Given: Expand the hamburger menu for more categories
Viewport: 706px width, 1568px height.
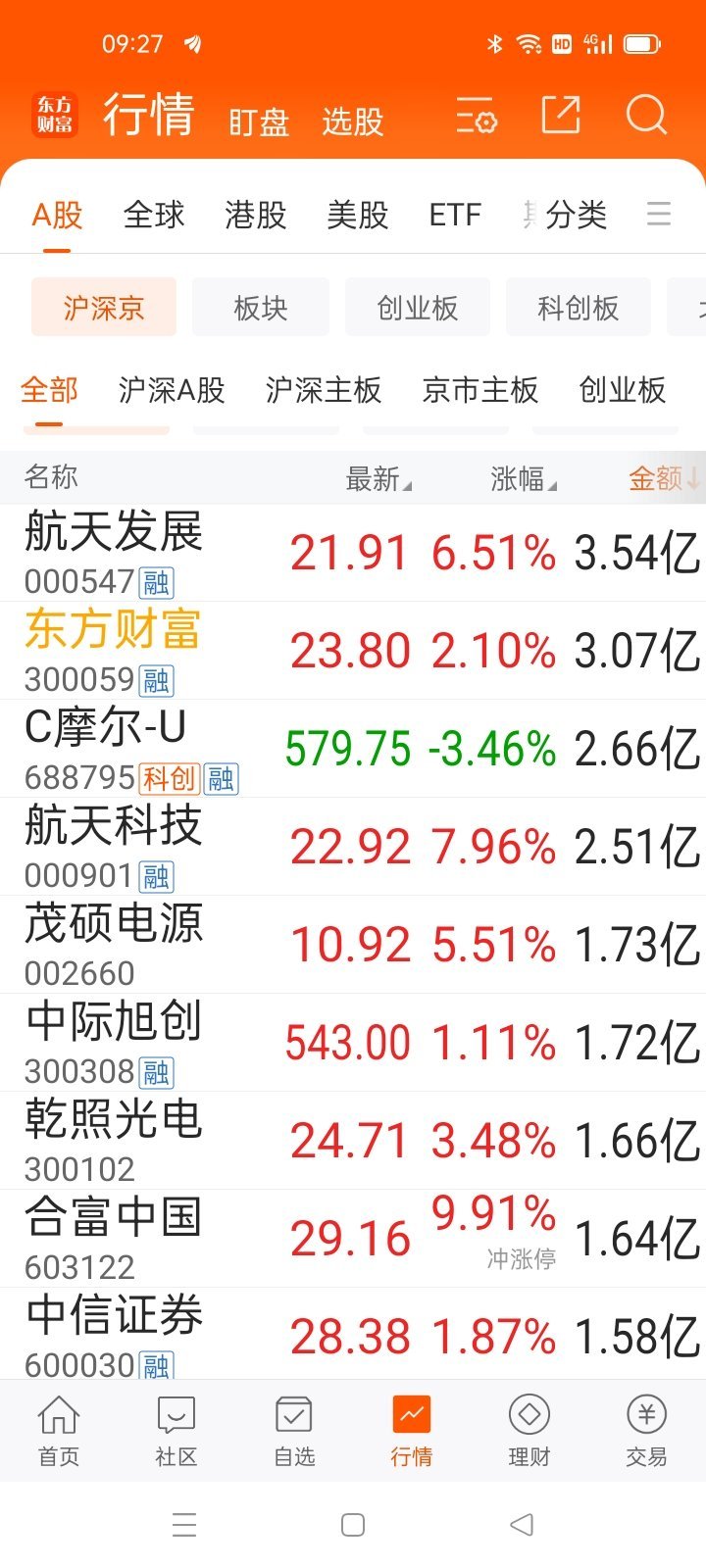Looking at the screenshot, I should 659,216.
